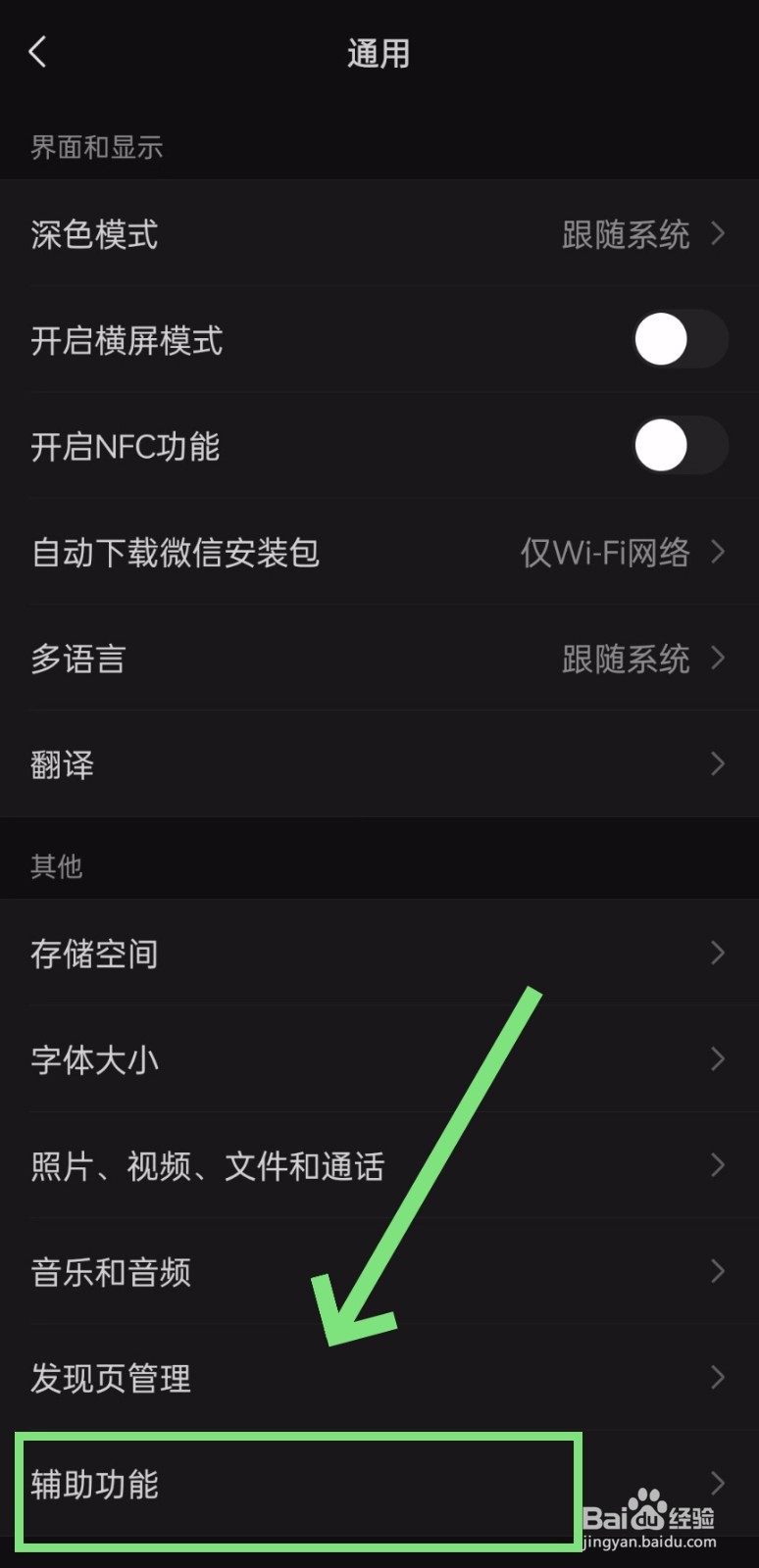Screen dimensions: 759x1568
Task: Tap the 其他 section header
Action: (x=56, y=866)
